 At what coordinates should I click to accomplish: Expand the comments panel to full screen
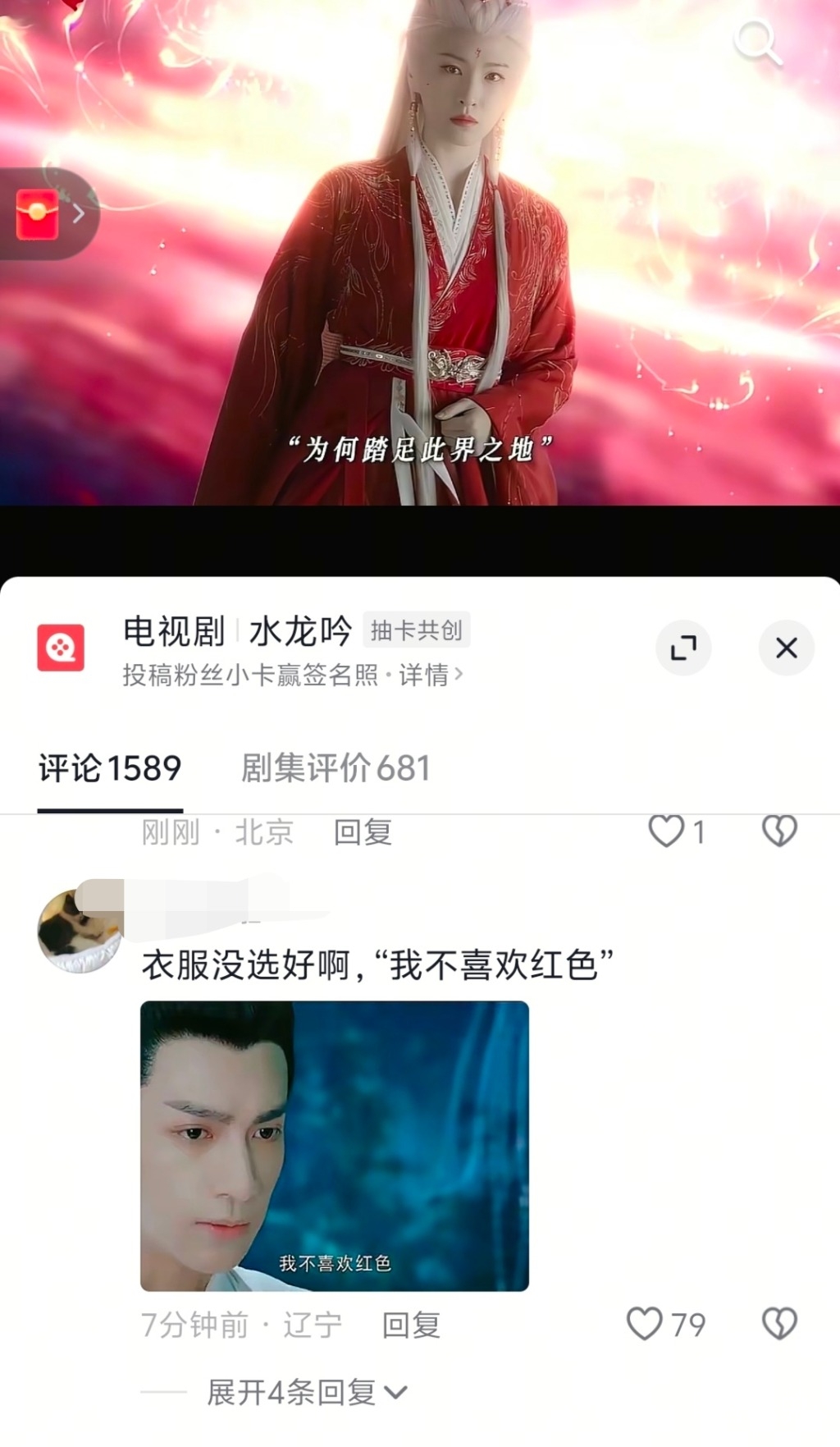[x=683, y=648]
